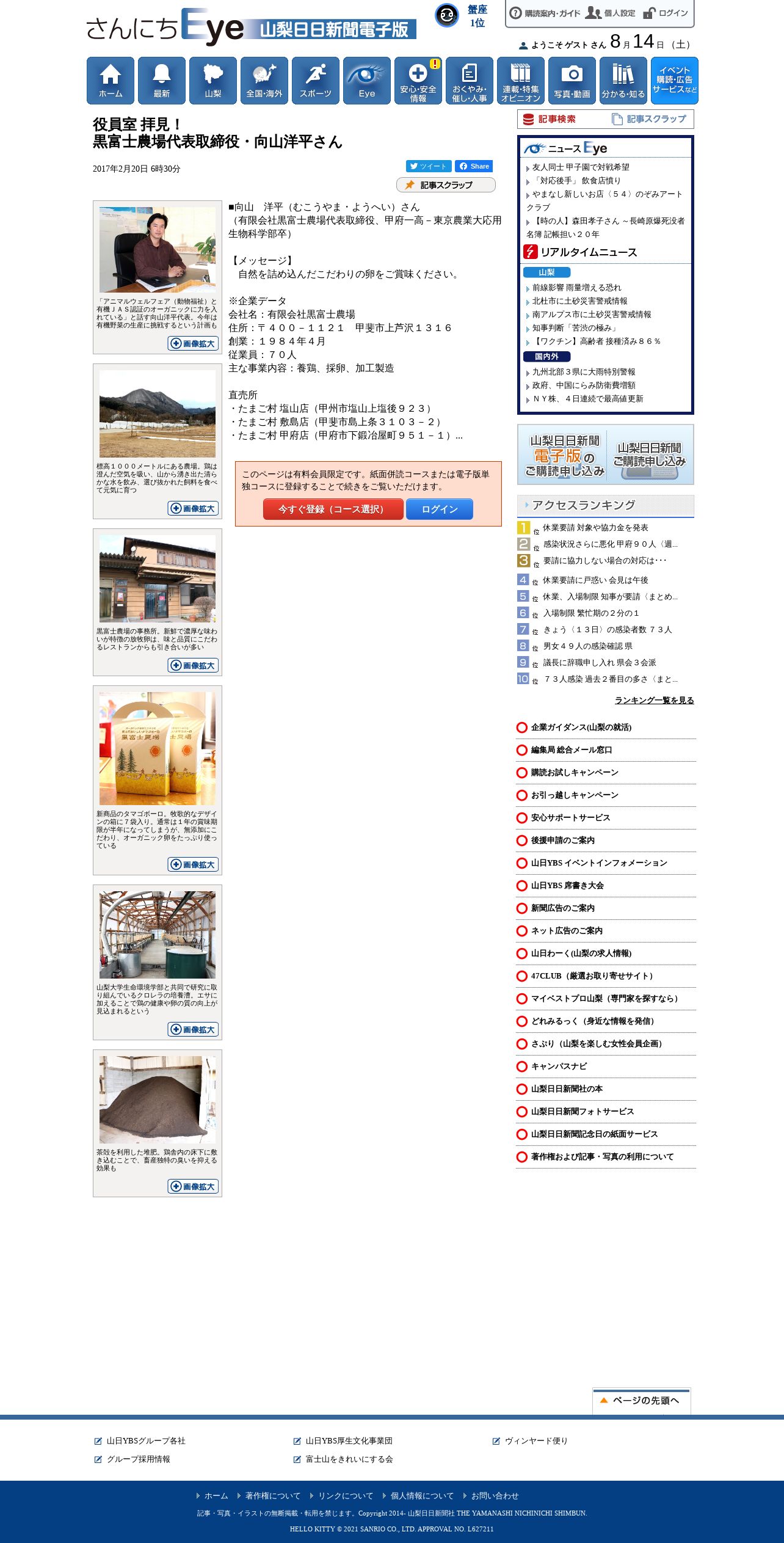Open 個人設定 in the header
This screenshot has height=1543, width=784.
[611, 13]
